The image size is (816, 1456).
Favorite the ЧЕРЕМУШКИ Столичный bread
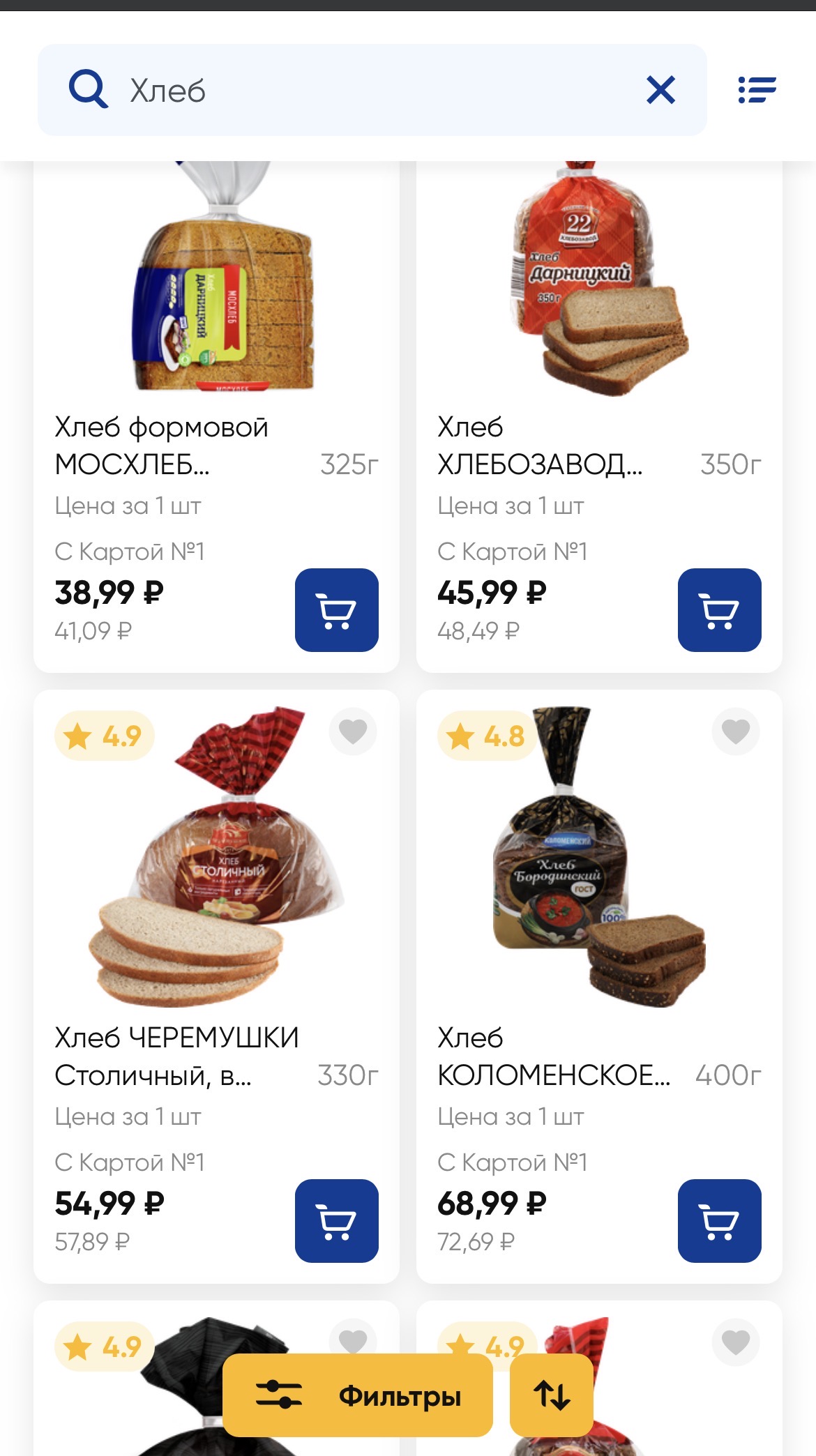pos(353,731)
